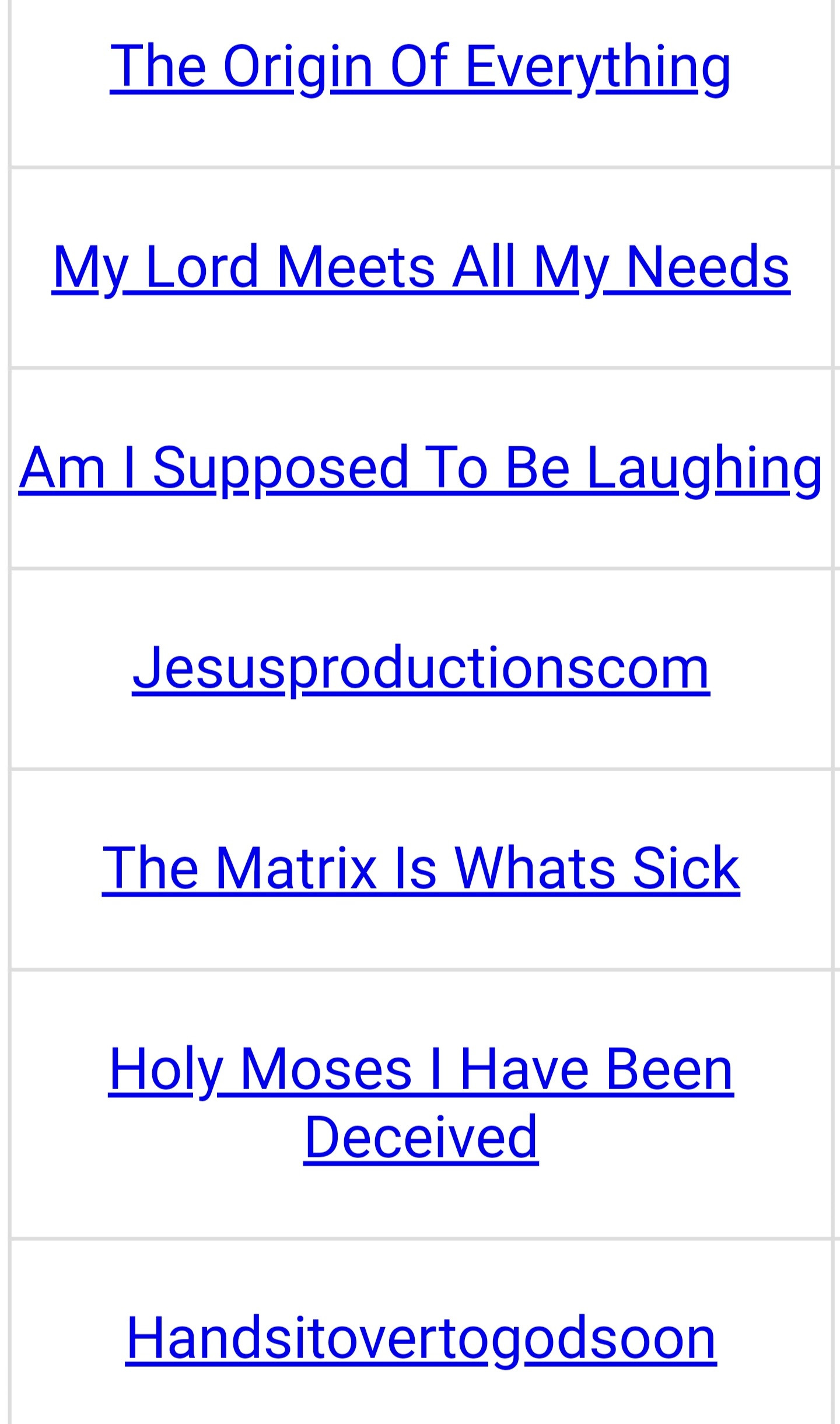Image resolution: width=840 pixels, height=1424 pixels.
Task: Tap the My Lord Meets All My Needs link
Action: 421,267
